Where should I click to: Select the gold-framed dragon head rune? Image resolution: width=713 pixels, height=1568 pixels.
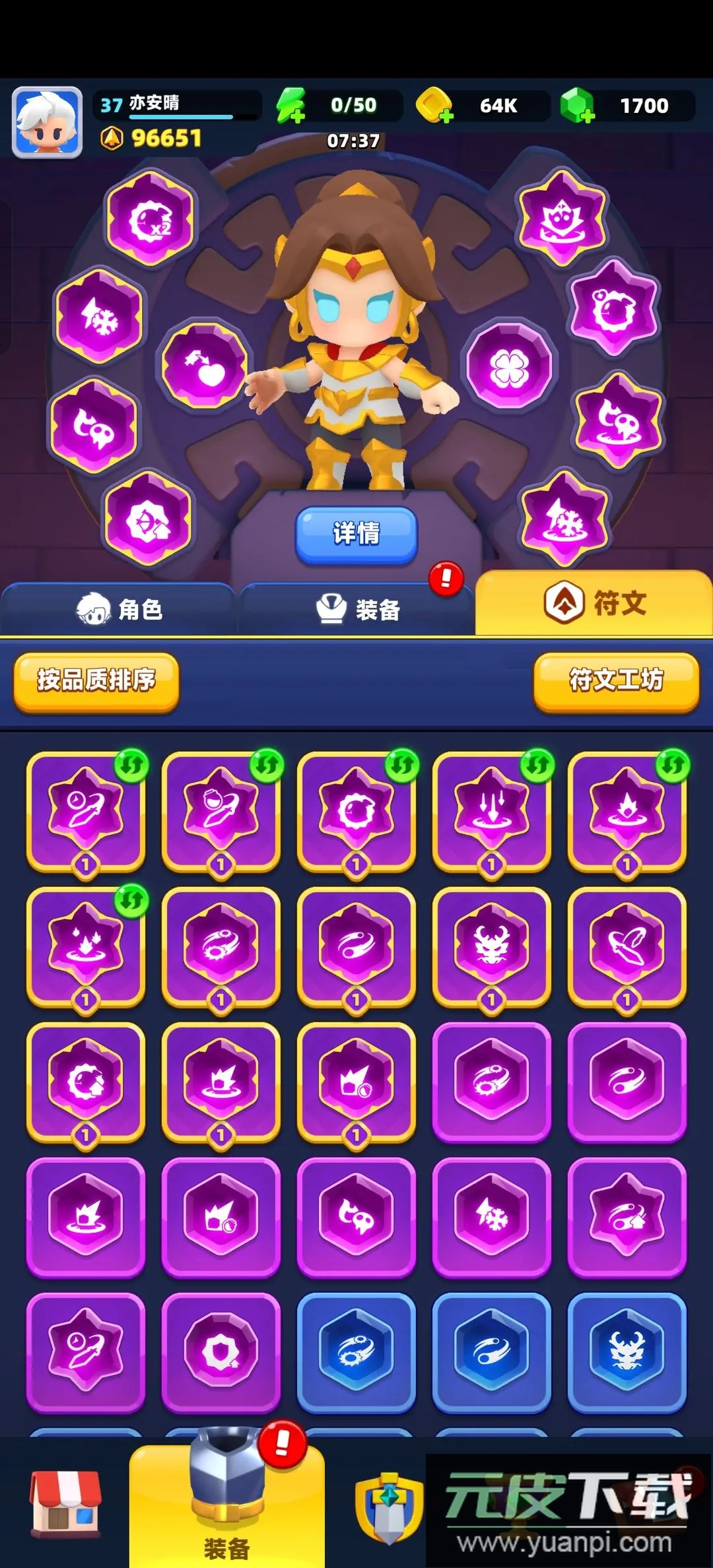[x=491, y=946]
